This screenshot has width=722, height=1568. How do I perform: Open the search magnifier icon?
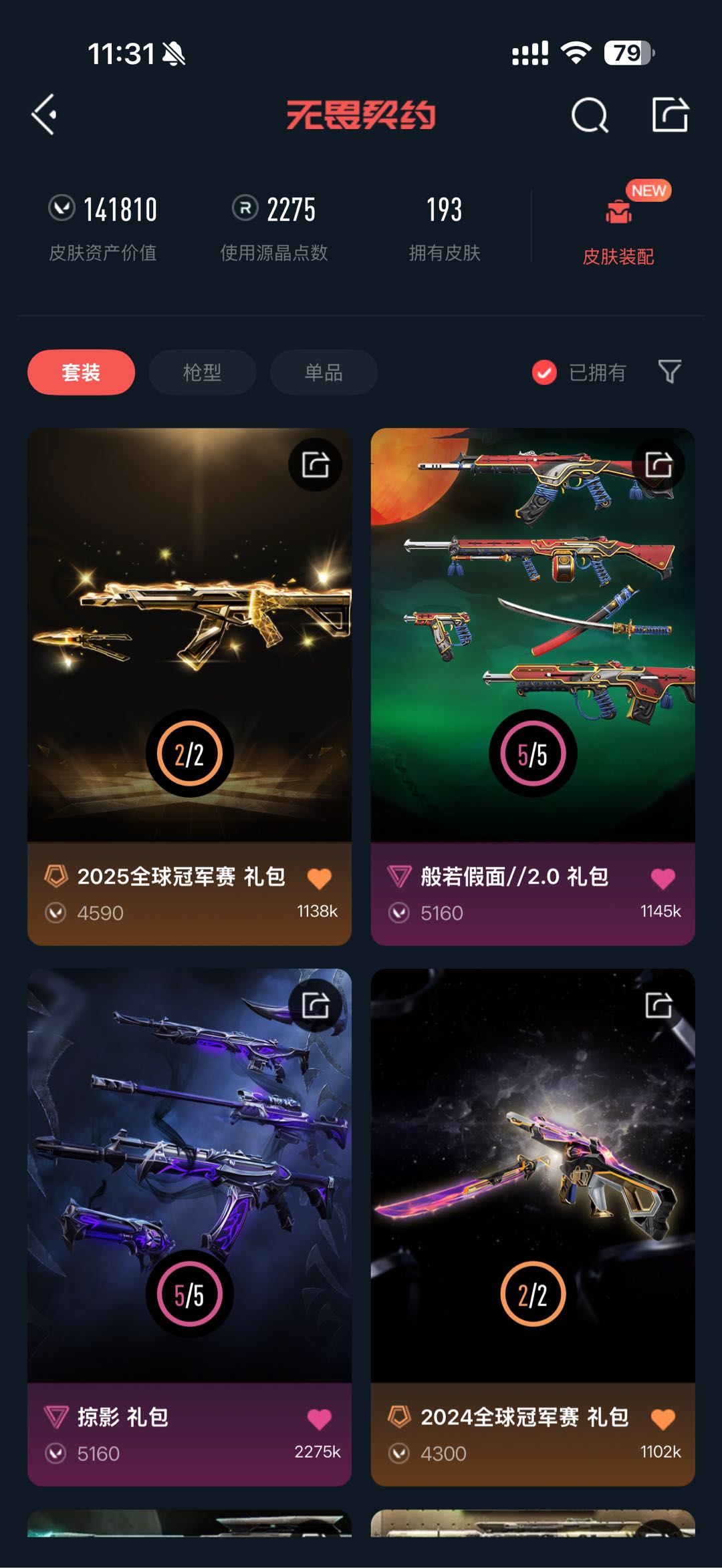pos(590,116)
